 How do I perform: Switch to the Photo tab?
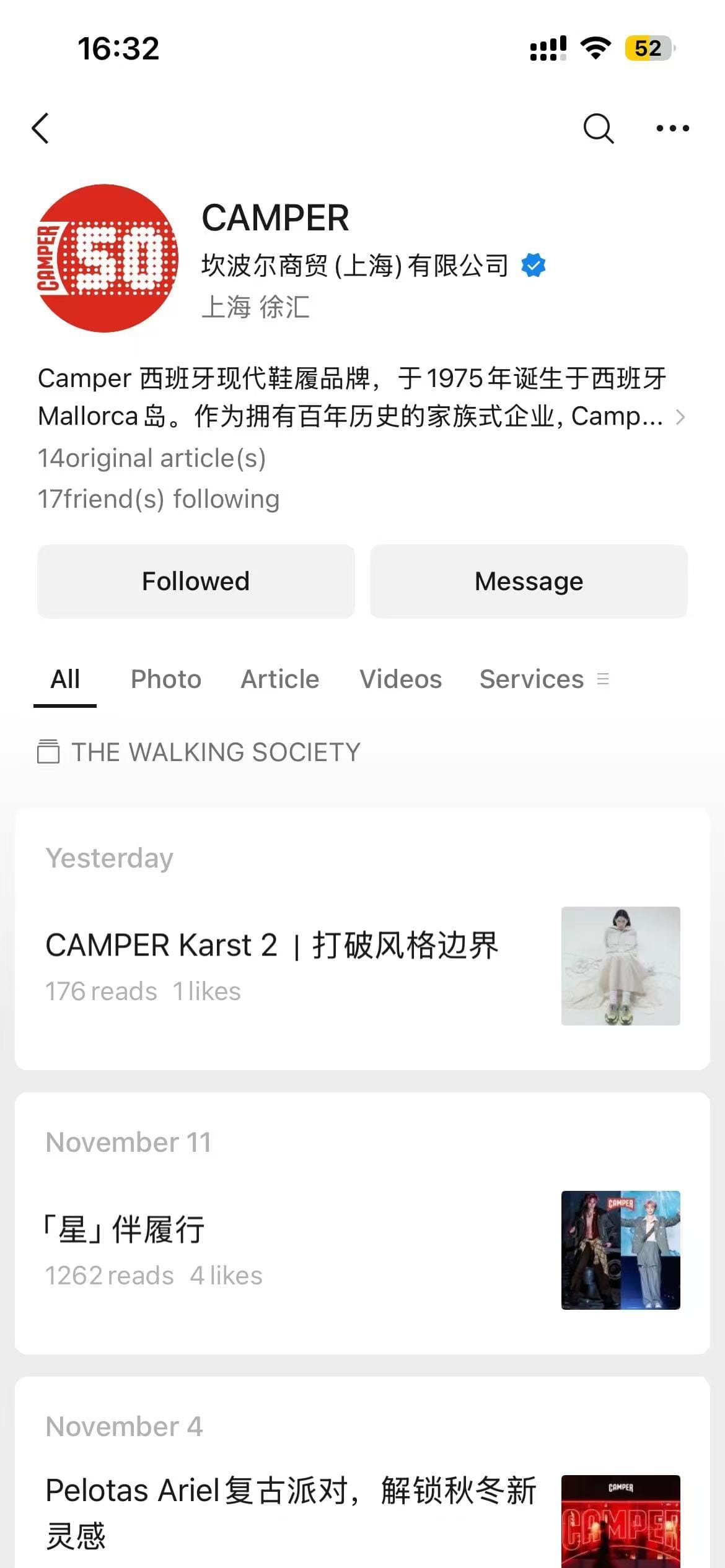point(166,679)
